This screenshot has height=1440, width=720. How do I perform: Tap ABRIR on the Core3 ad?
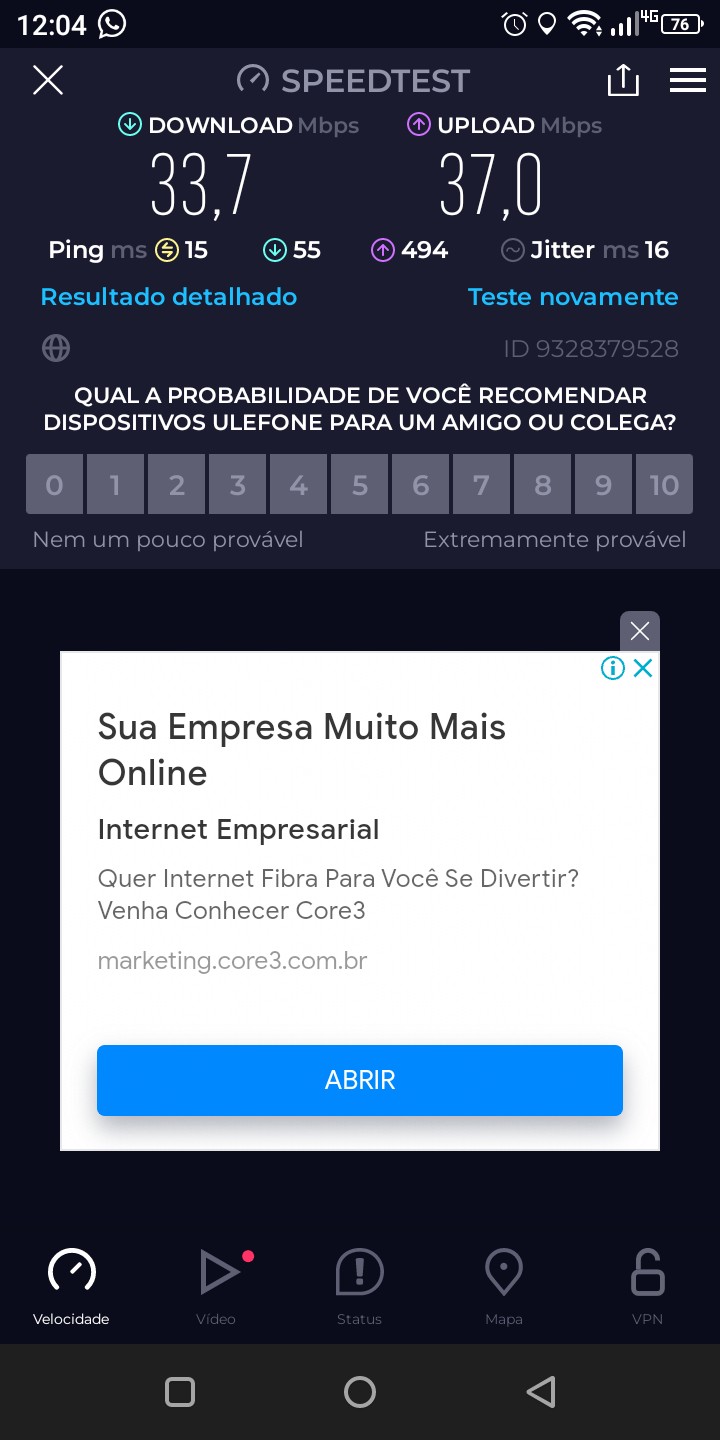pyautogui.click(x=360, y=1080)
